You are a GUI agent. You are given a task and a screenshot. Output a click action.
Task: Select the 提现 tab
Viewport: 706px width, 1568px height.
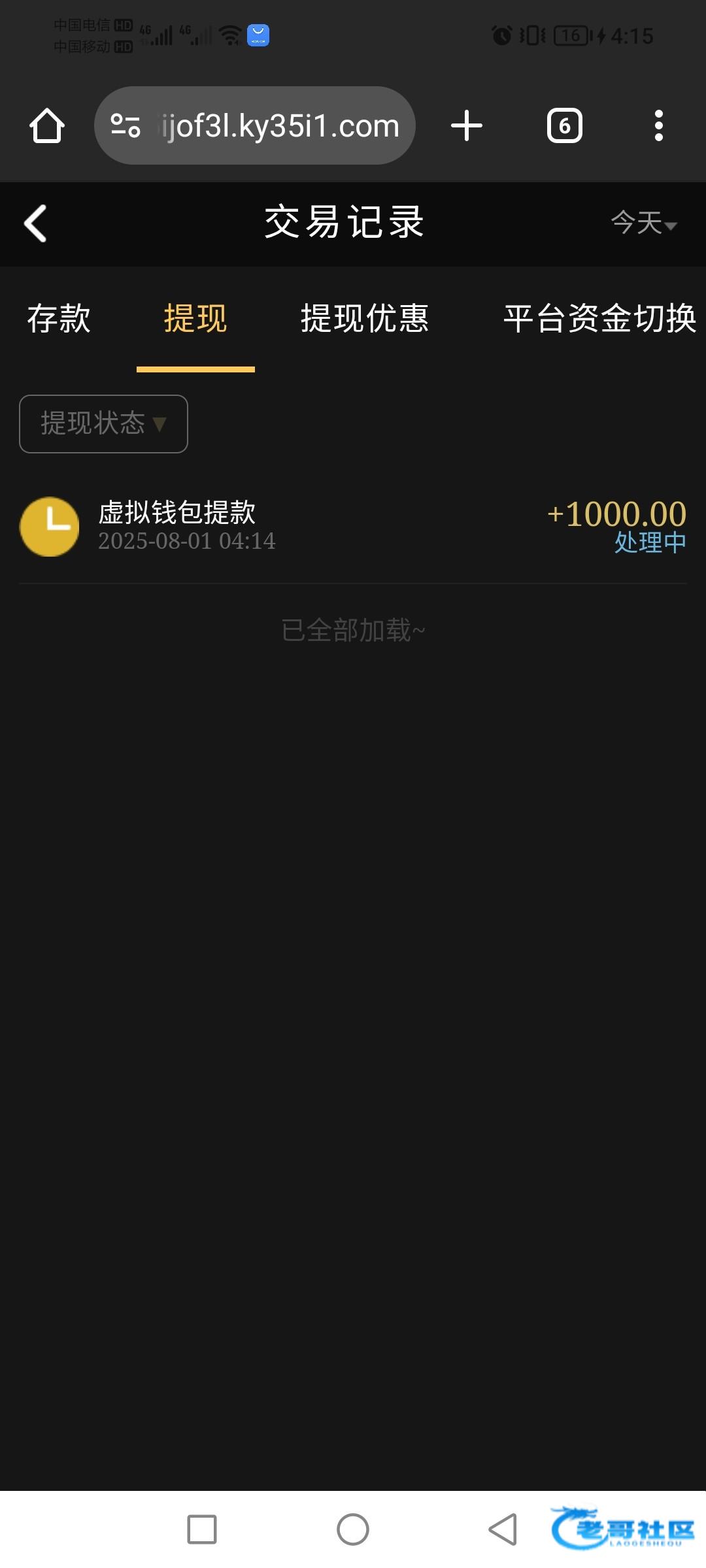point(195,319)
